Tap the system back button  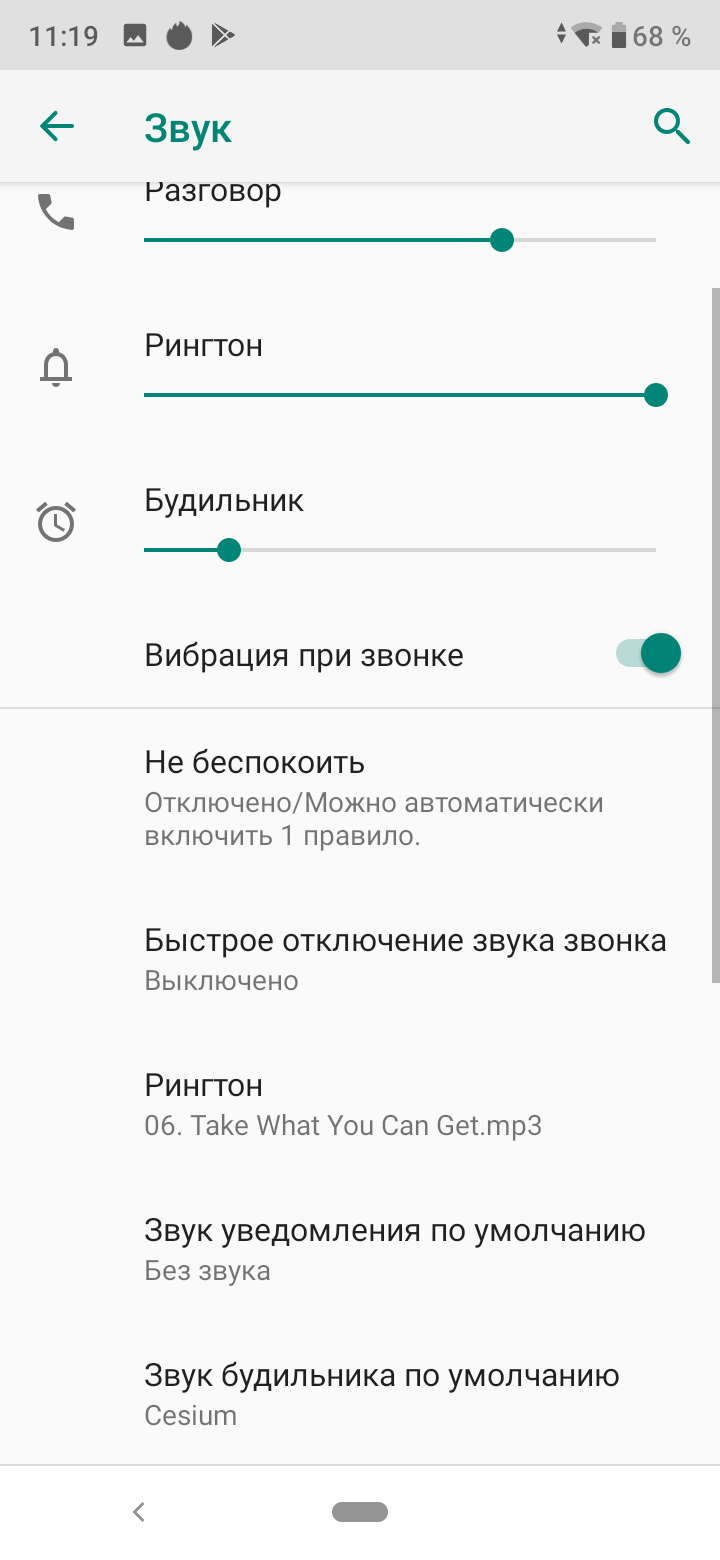coord(139,1512)
